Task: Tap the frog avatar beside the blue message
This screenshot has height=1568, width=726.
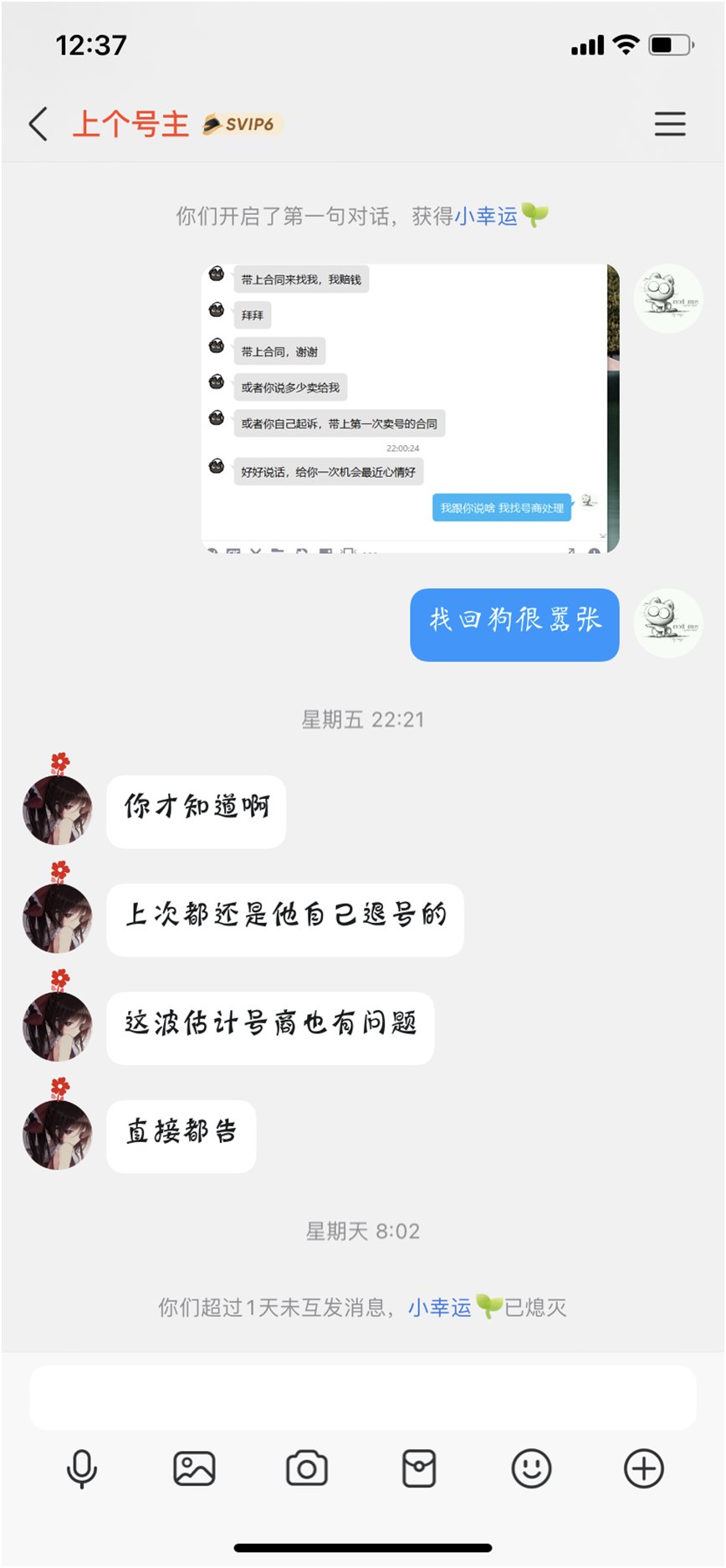Action: [668, 623]
